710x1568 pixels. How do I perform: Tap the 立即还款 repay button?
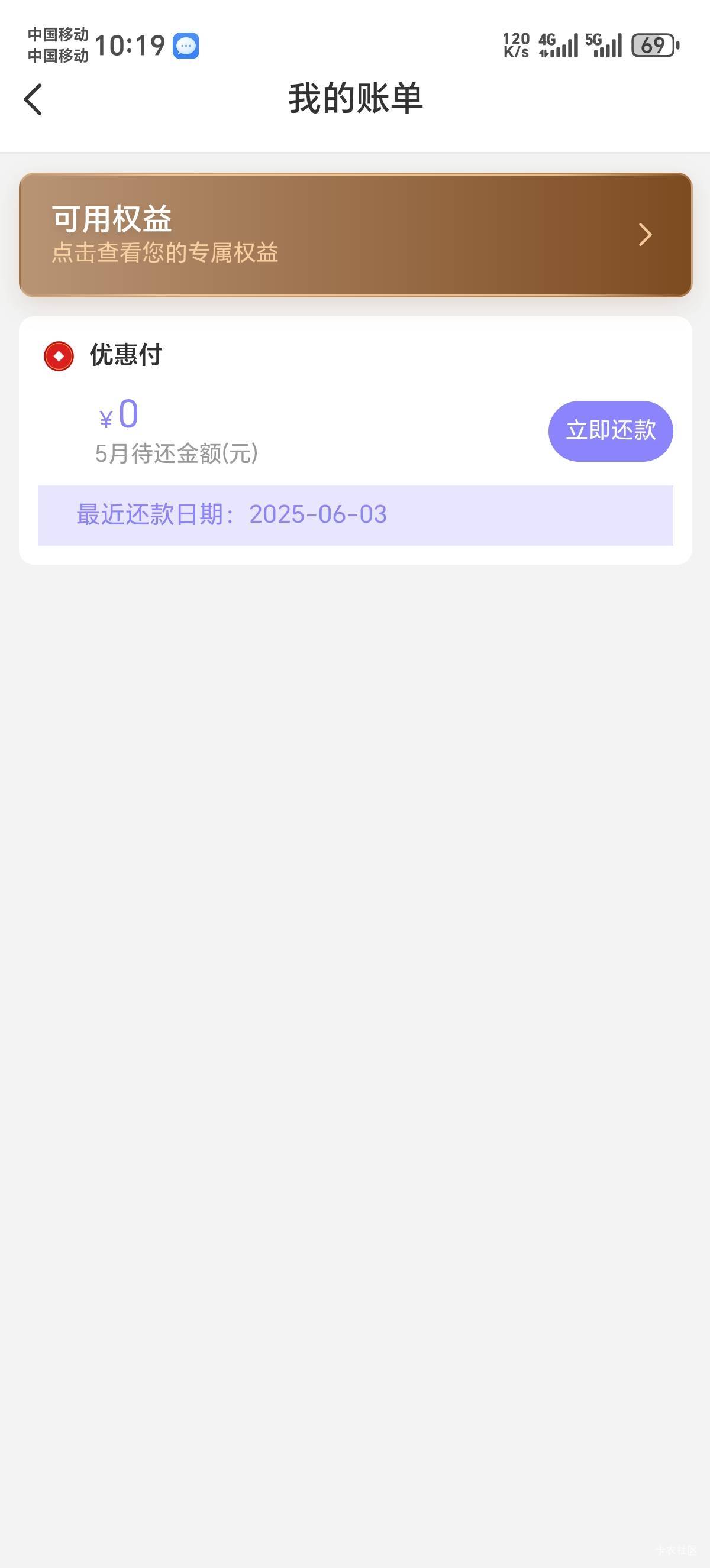tap(610, 430)
